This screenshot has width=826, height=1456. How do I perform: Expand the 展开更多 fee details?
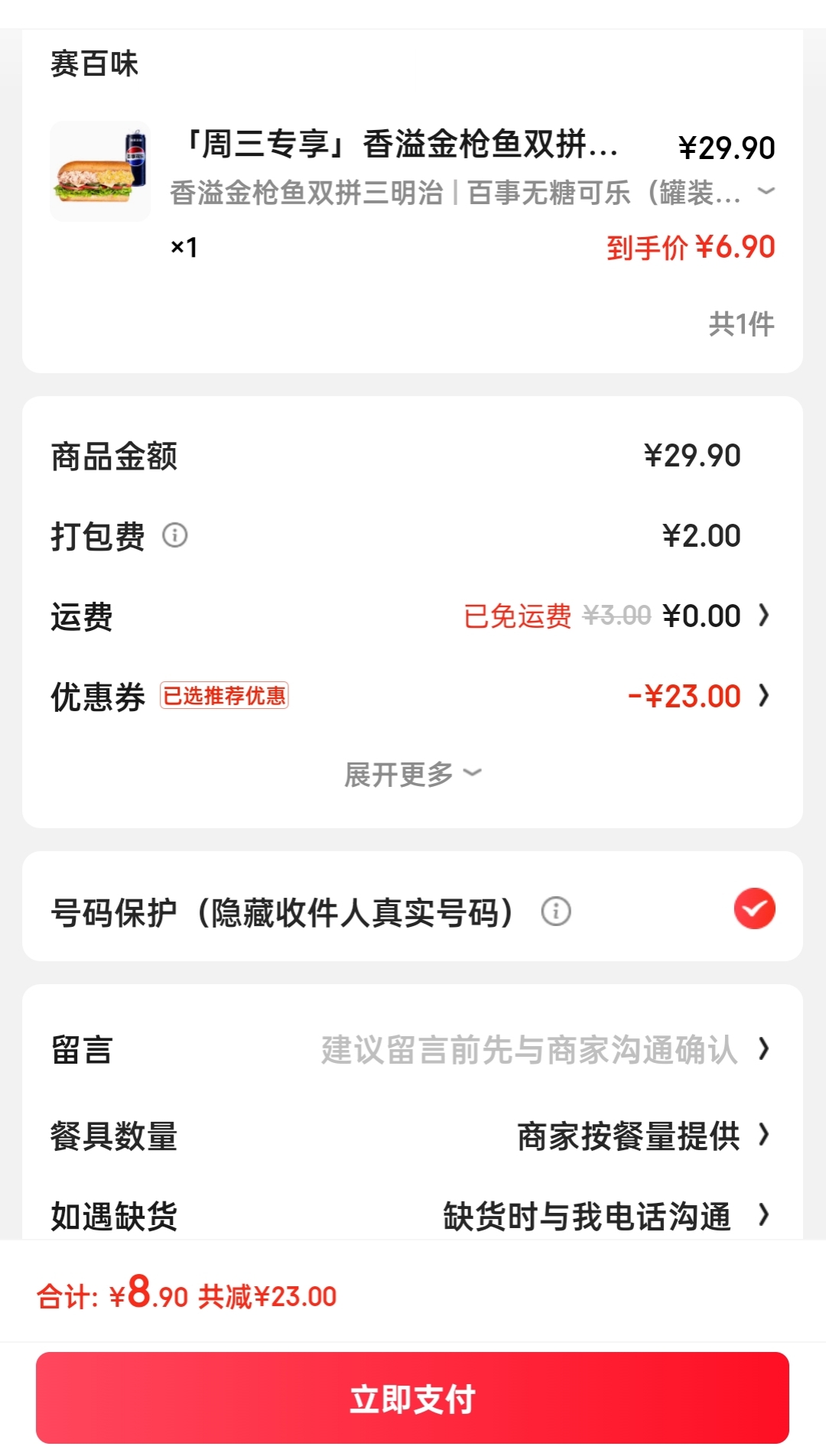point(412,774)
